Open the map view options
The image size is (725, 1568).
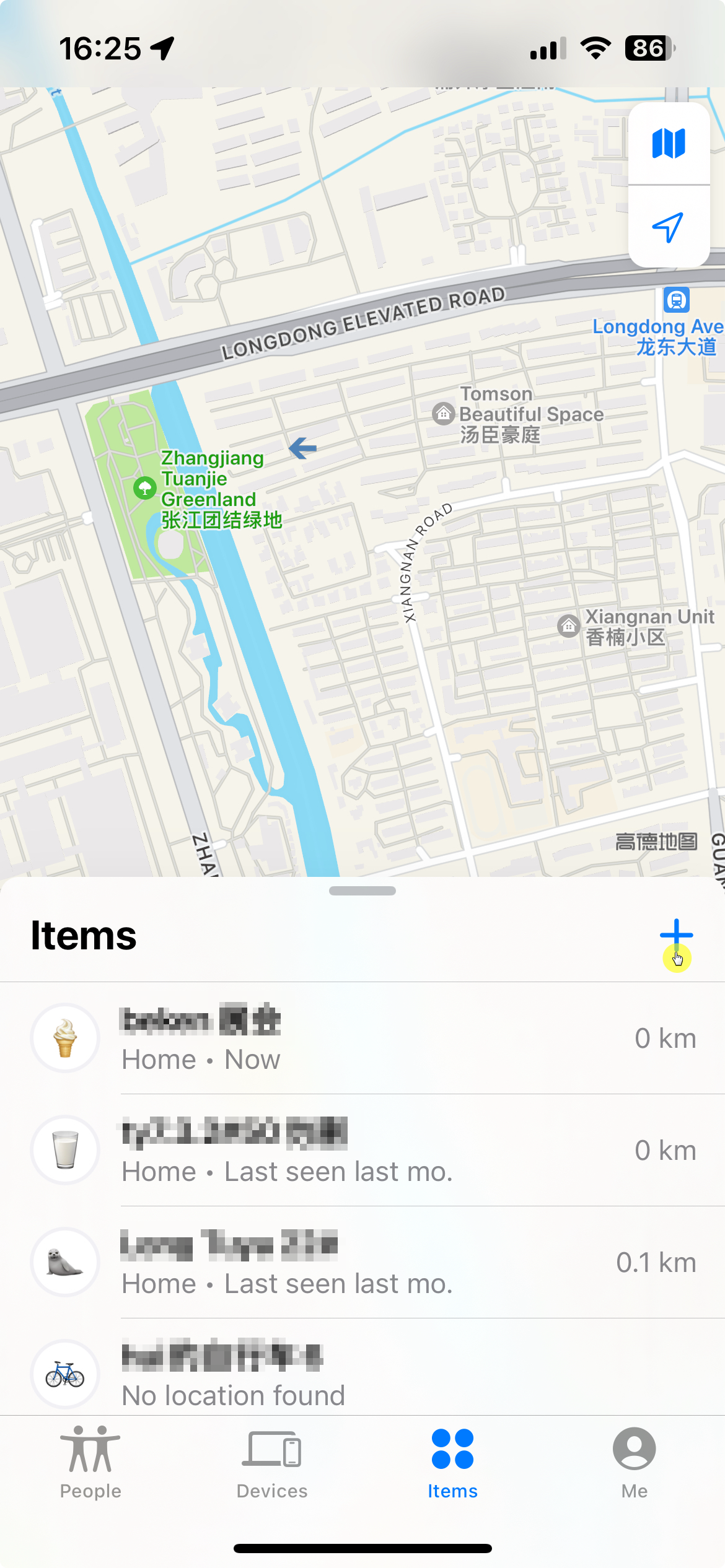[669, 144]
